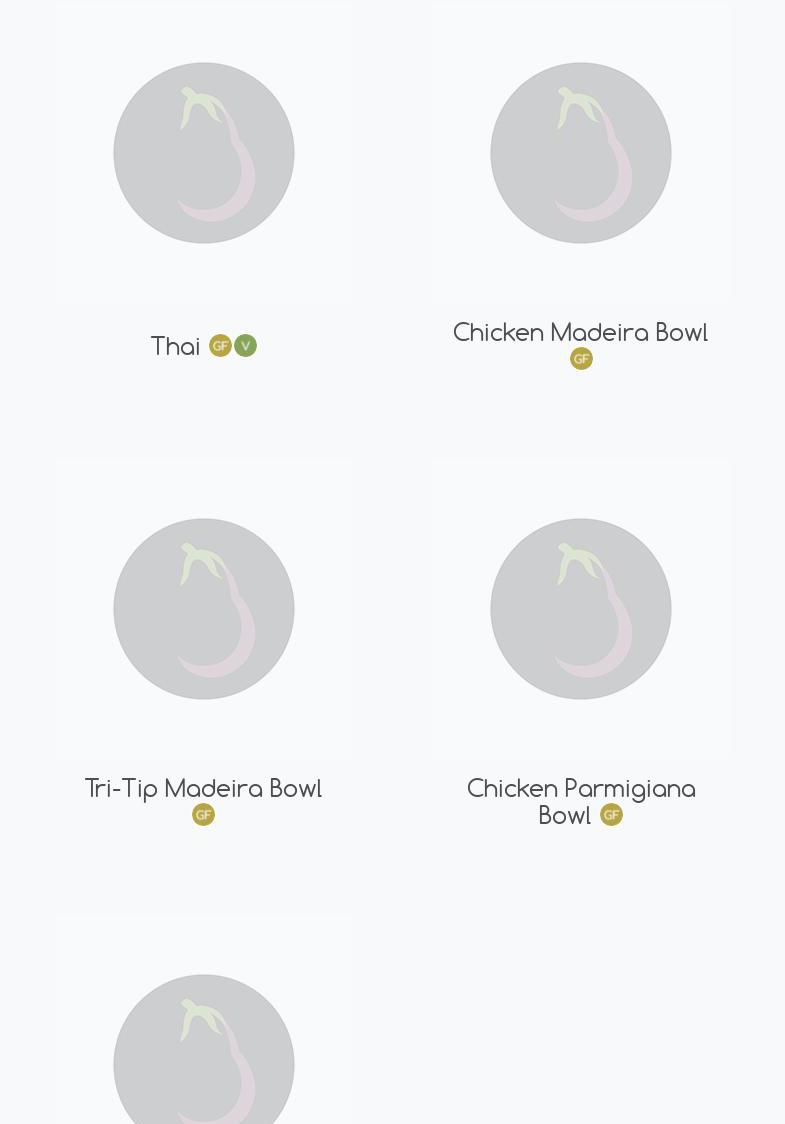
Task: Select the Chicken Madeira Bowl card
Action: [x=580, y=332]
